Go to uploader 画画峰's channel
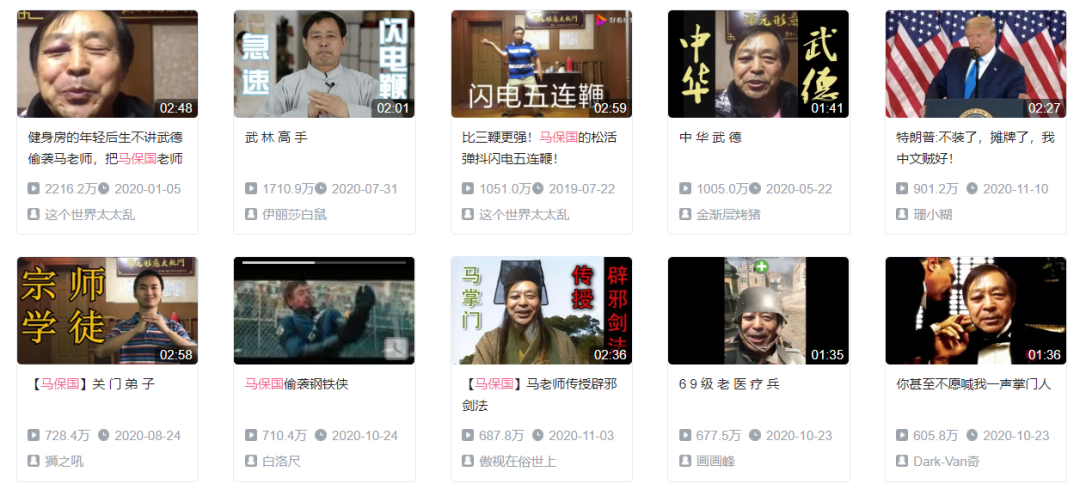Viewport: 1080px width, 490px height. (715, 461)
